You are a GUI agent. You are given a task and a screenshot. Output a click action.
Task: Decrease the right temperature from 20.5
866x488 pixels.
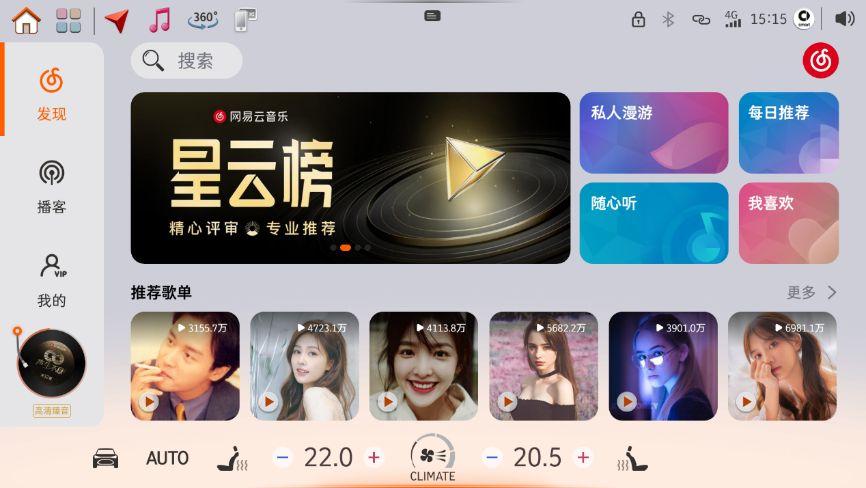tap(491, 457)
